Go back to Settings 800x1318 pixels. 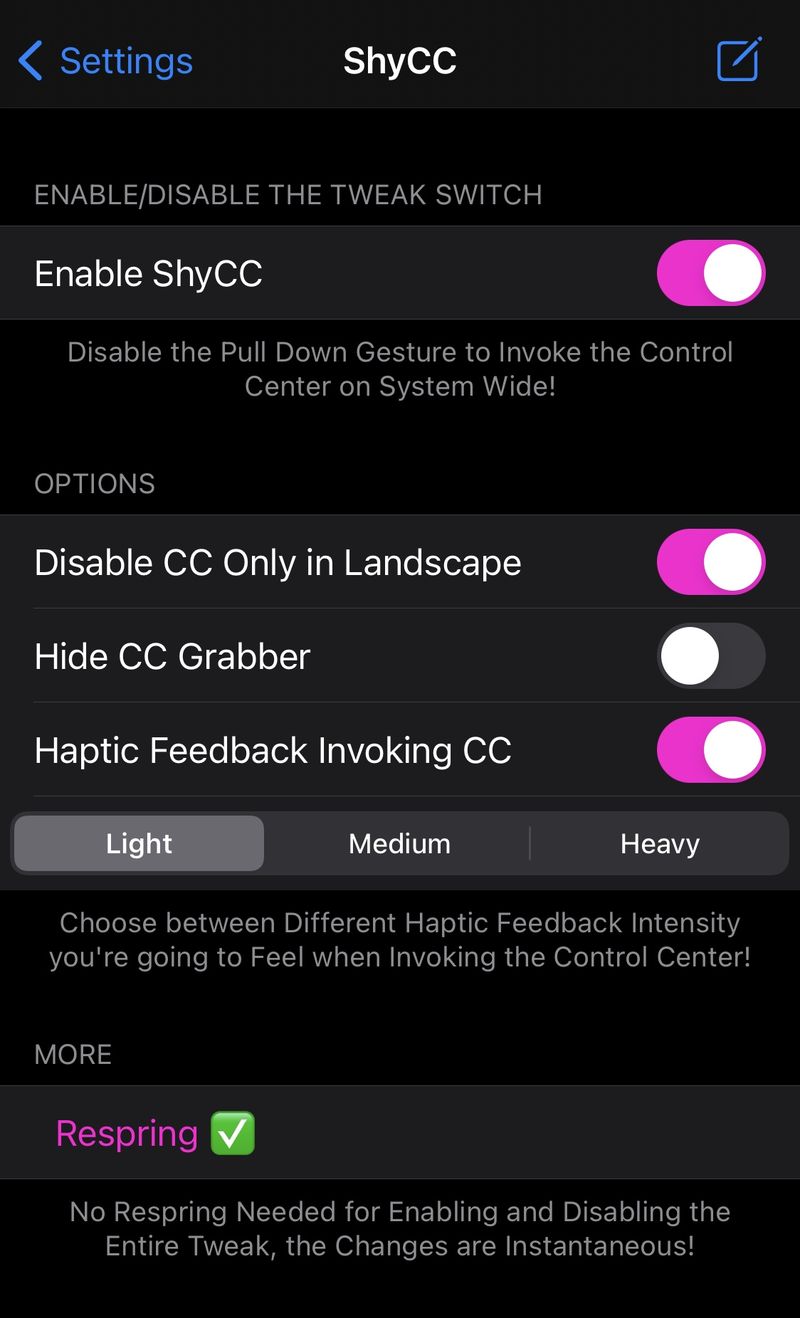tap(105, 61)
